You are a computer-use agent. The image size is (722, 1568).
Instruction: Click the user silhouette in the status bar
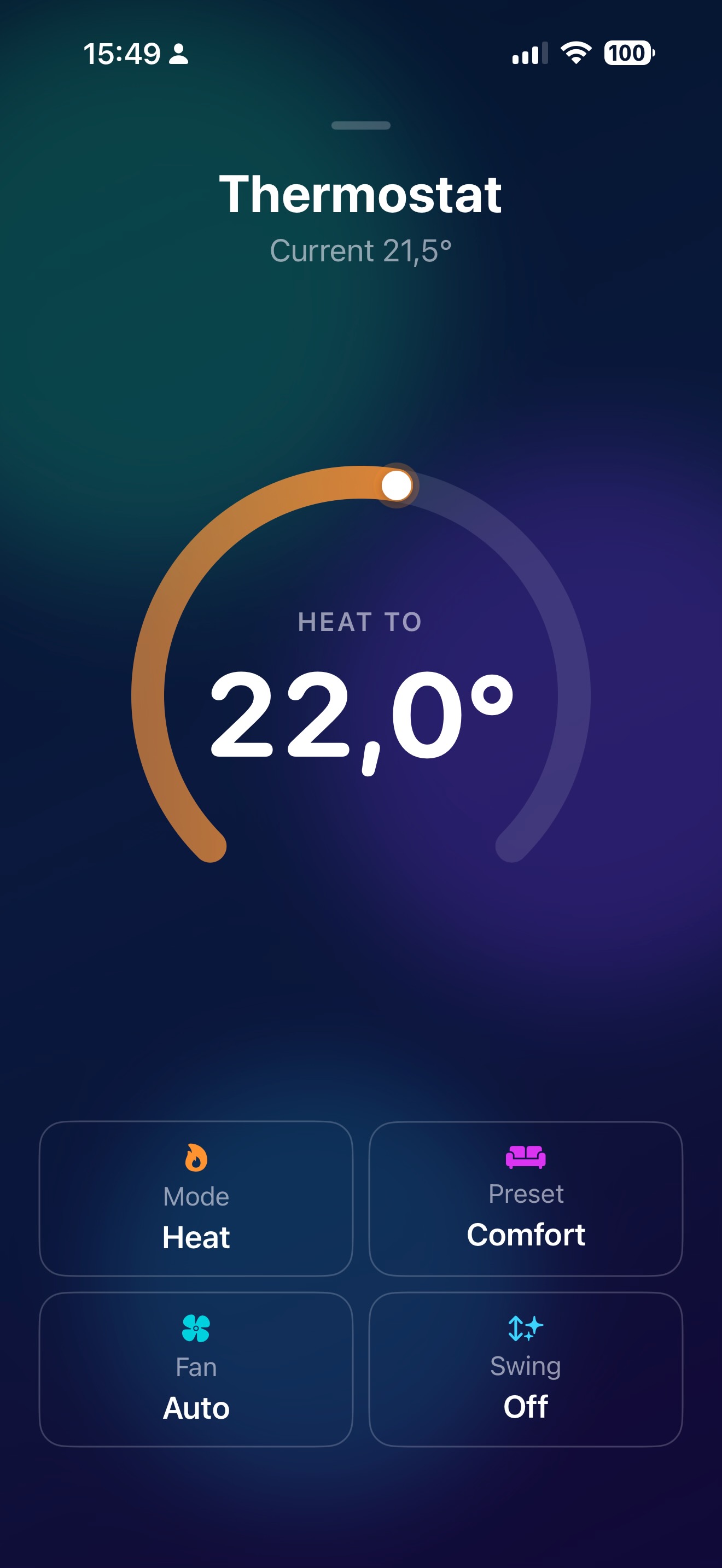click(x=178, y=54)
